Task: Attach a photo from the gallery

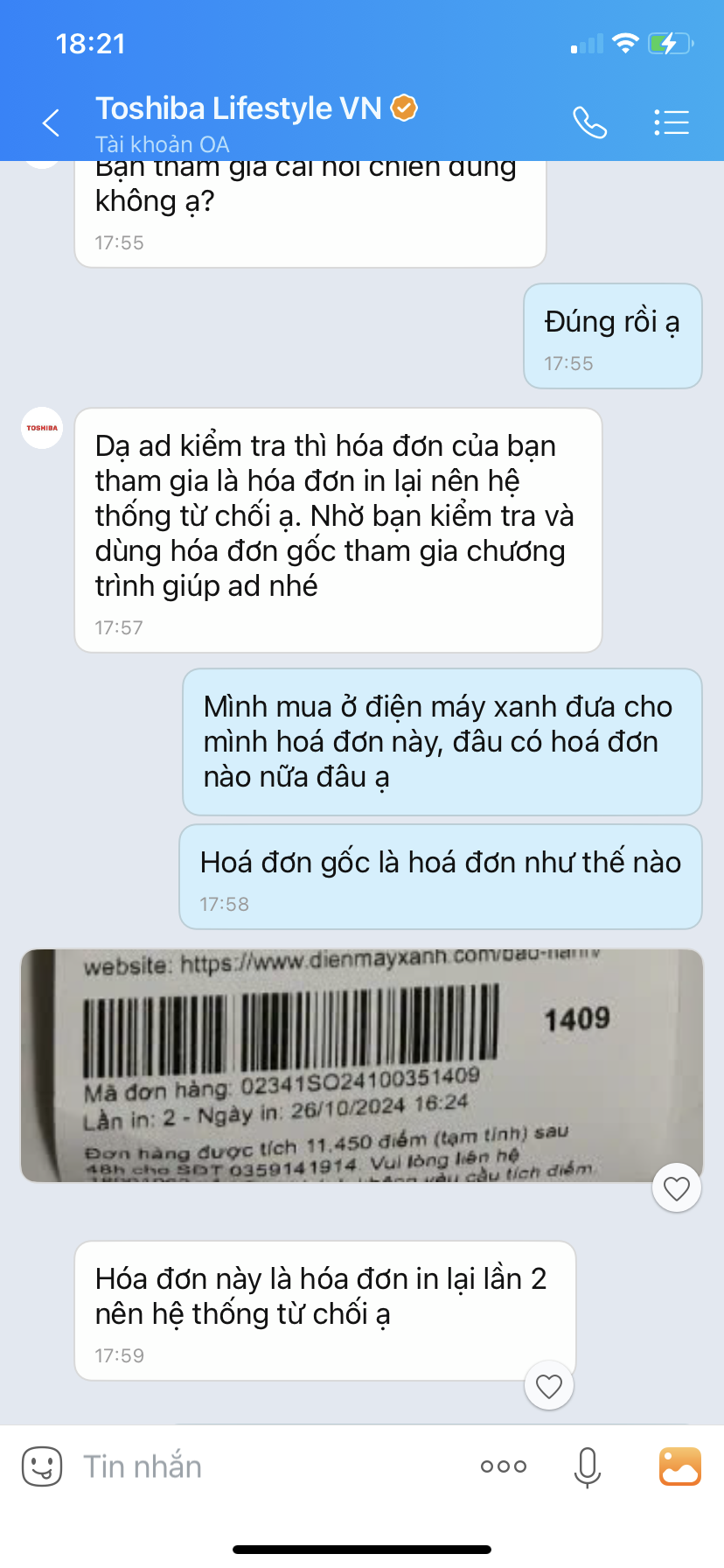Action: 680,1466
